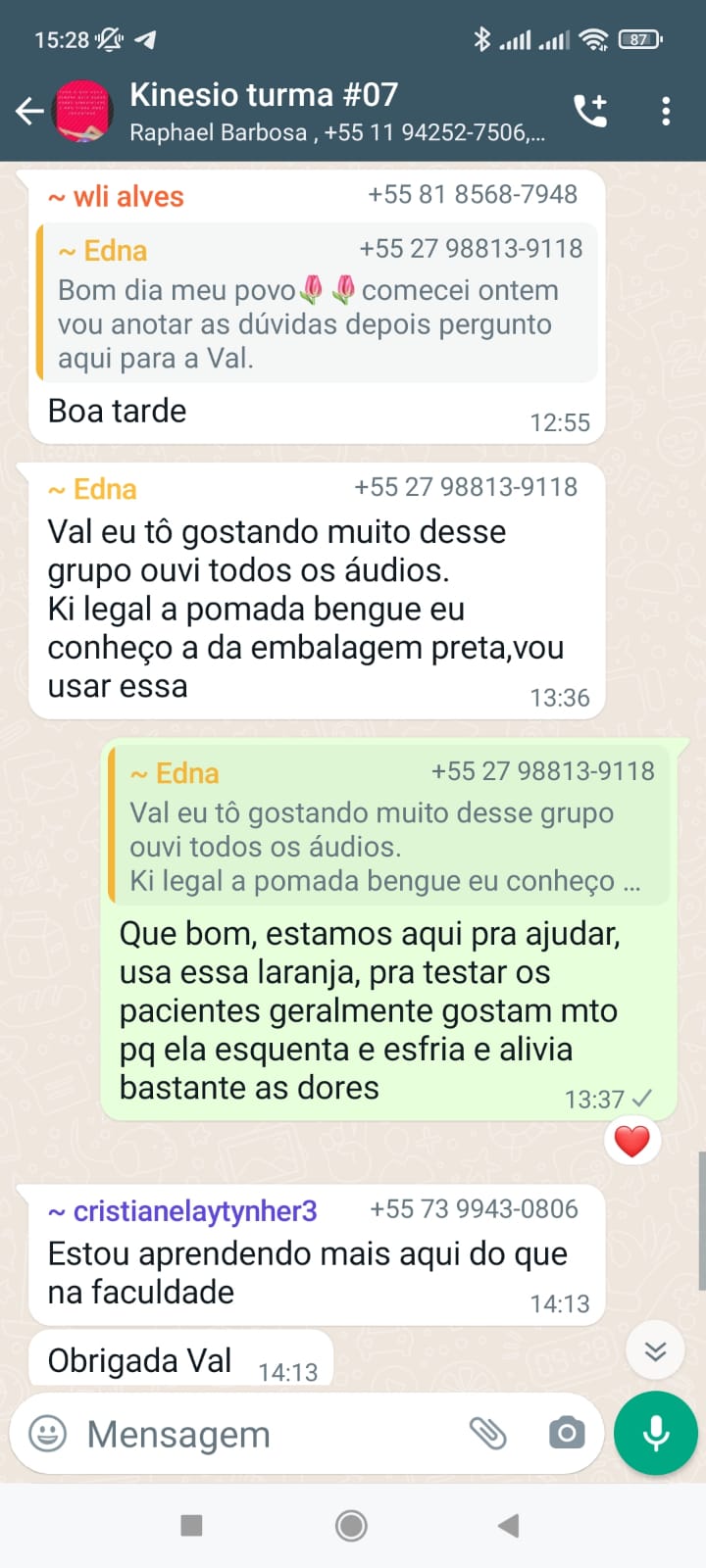Viewport: 706px width, 1568px height.
Task: Open the camera
Action: point(566,1434)
